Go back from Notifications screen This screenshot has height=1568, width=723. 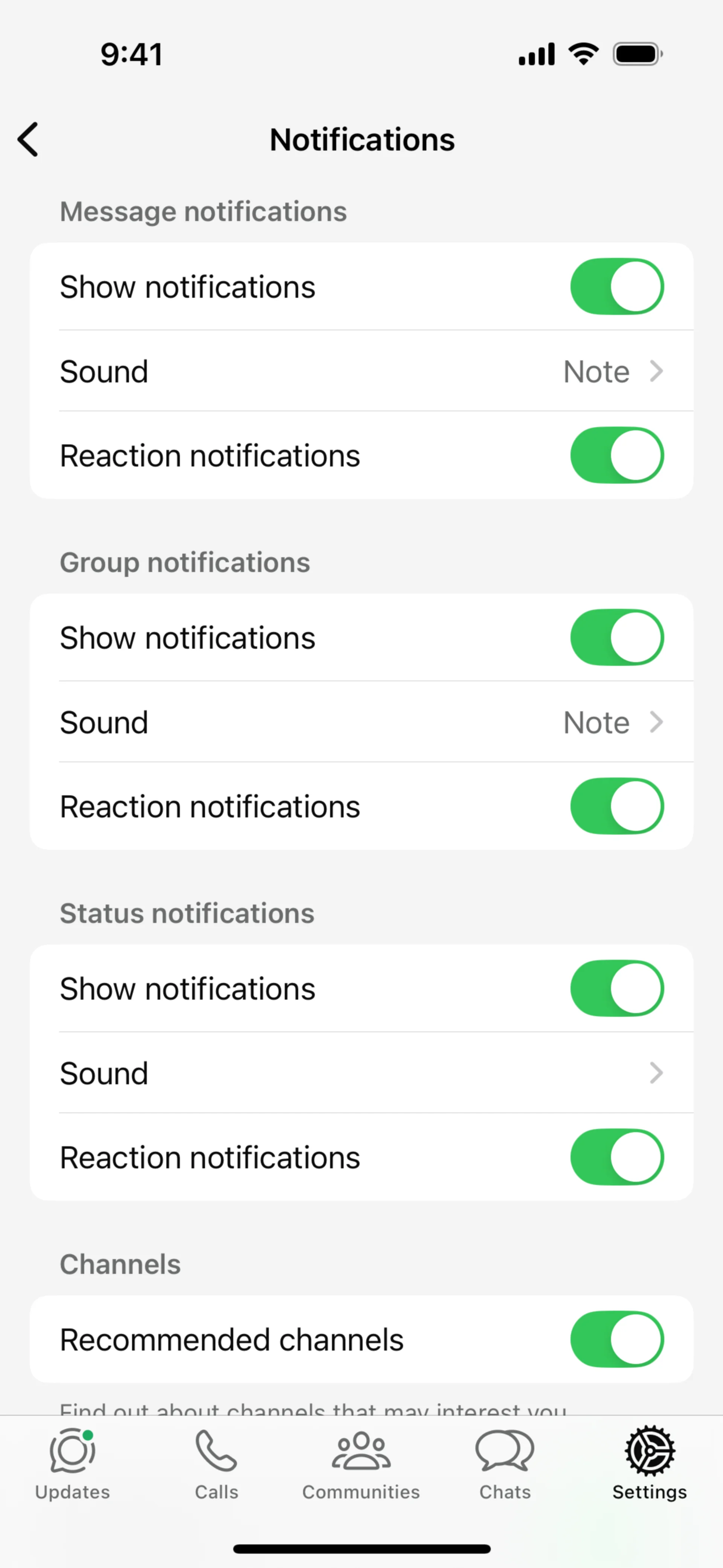click(29, 139)
